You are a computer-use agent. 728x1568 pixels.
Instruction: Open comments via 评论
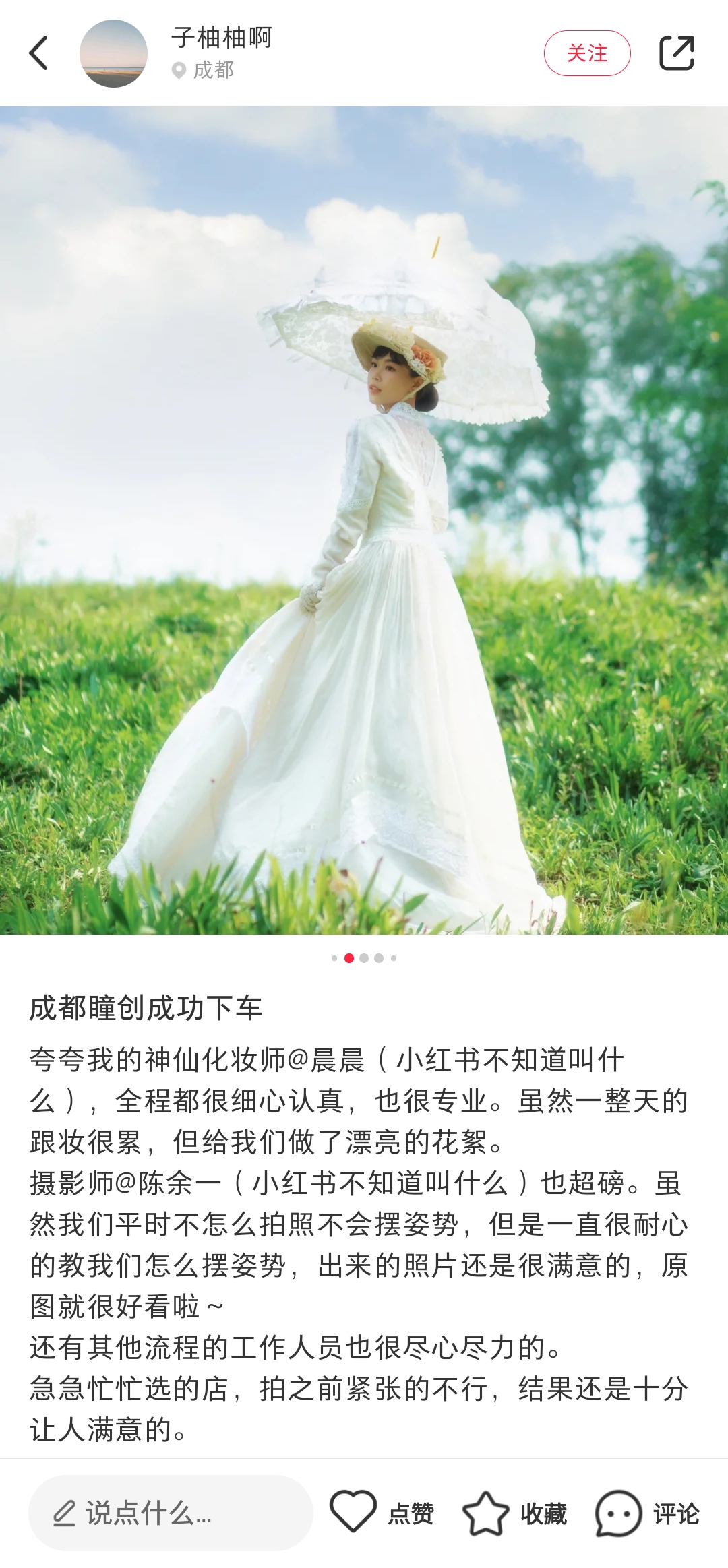point(647,1513)
